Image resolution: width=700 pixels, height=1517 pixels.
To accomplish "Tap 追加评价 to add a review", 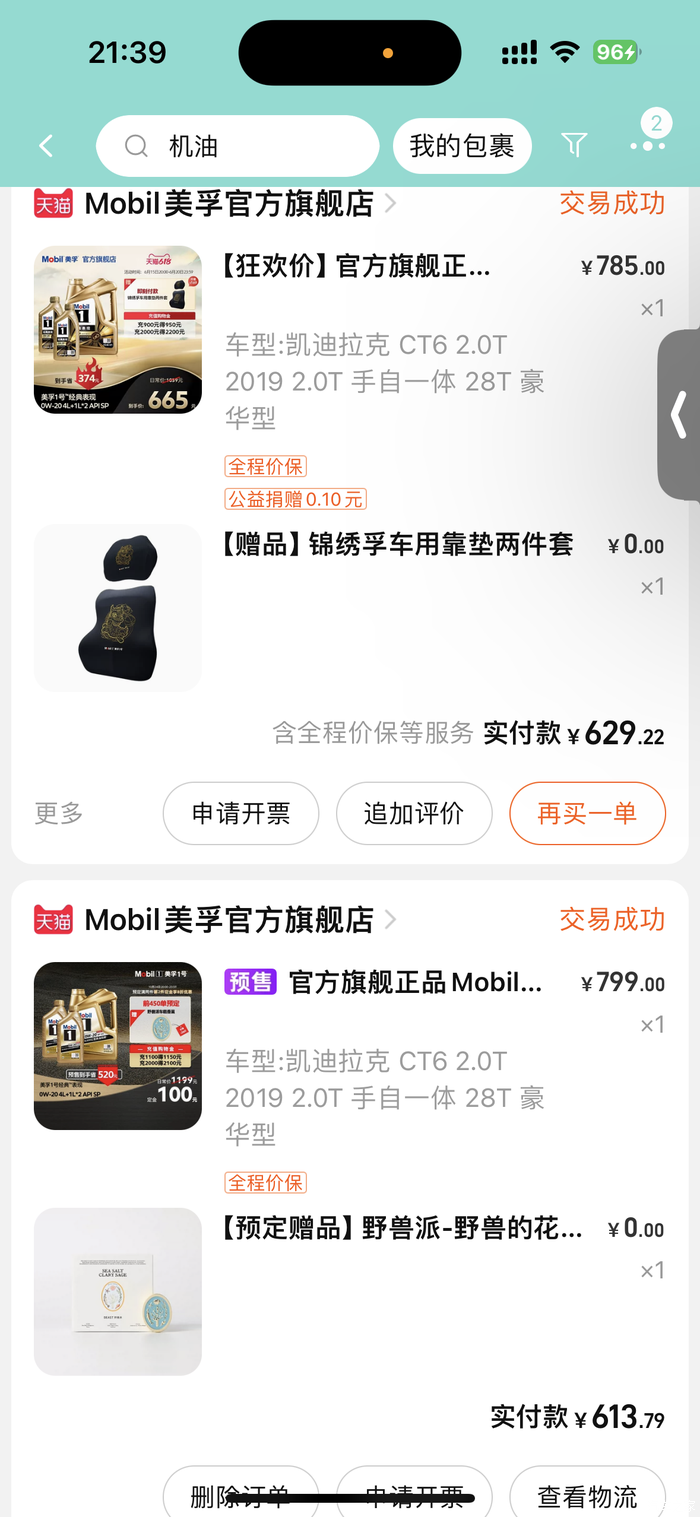I will pyautogui.click(x=414, y=813).
